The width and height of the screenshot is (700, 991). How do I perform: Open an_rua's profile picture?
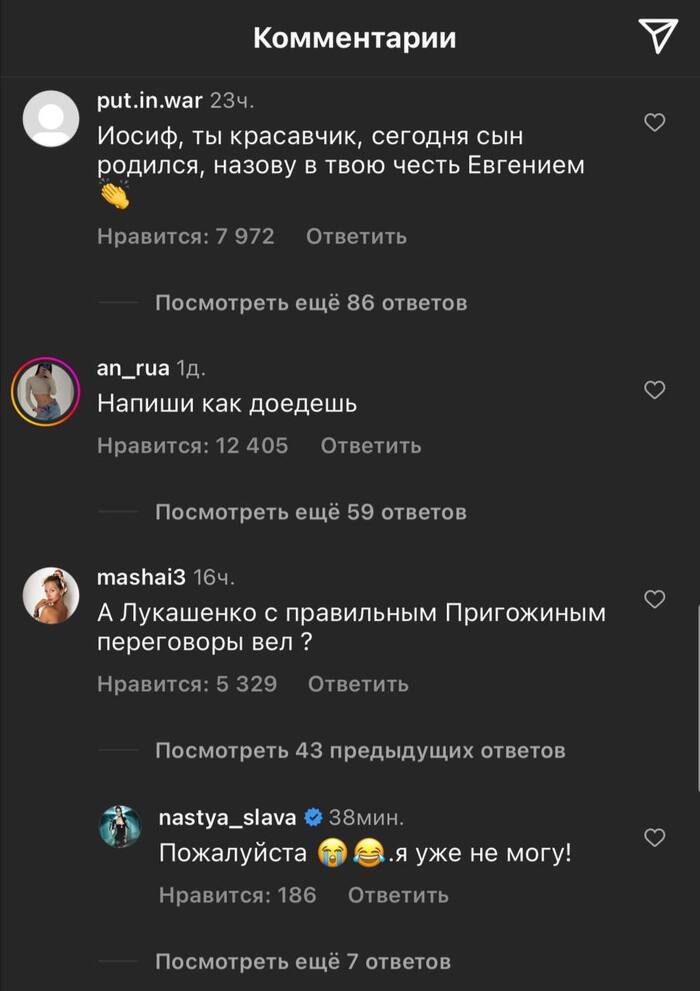pos(45,390)
